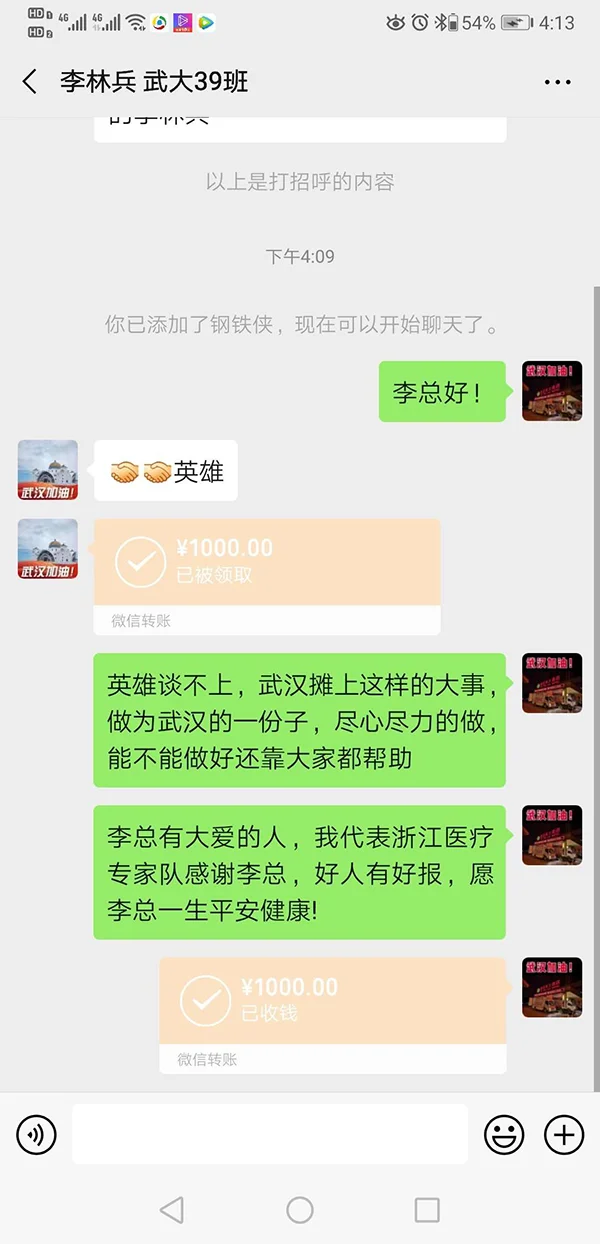Viewport: 600px width, 1244px height.
Task: Tap my avatar beside 李总好！ message
Action: coord(552,391)
